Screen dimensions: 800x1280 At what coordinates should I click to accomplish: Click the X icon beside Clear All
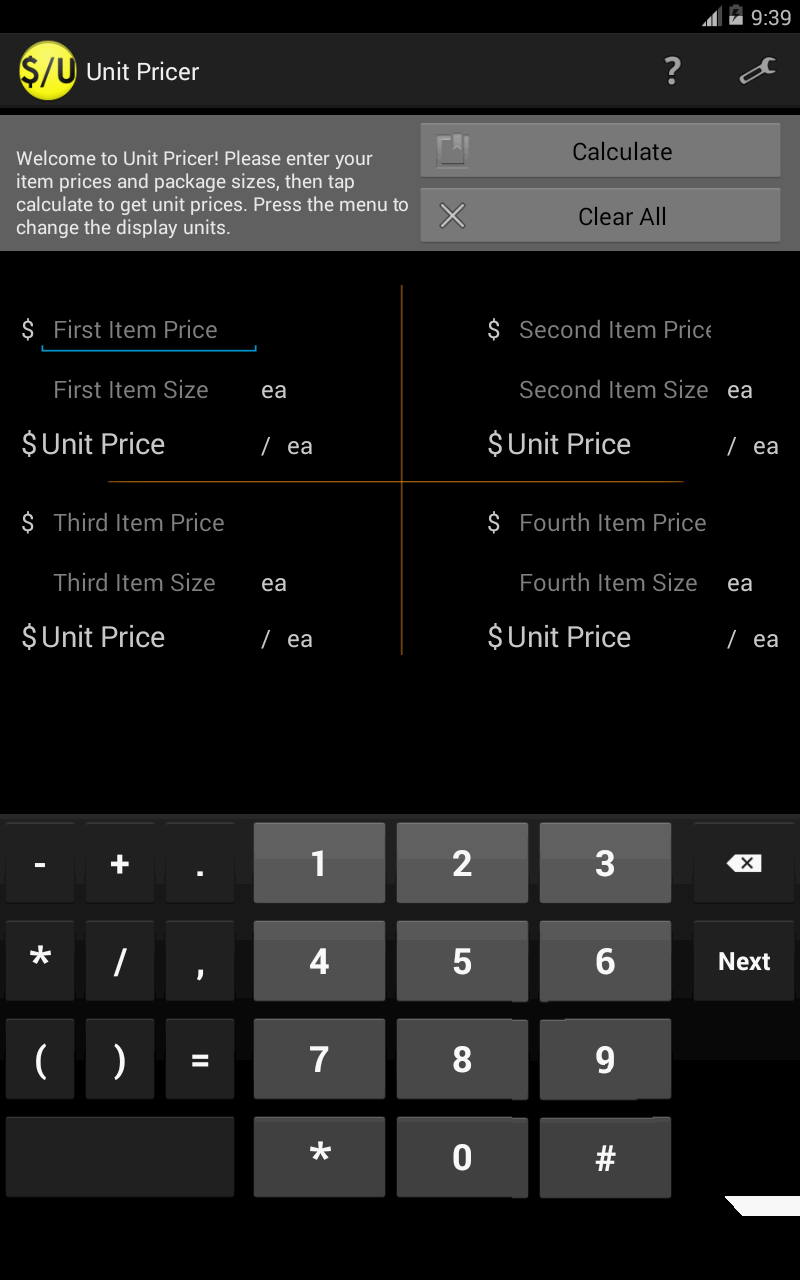coord(453,215)
